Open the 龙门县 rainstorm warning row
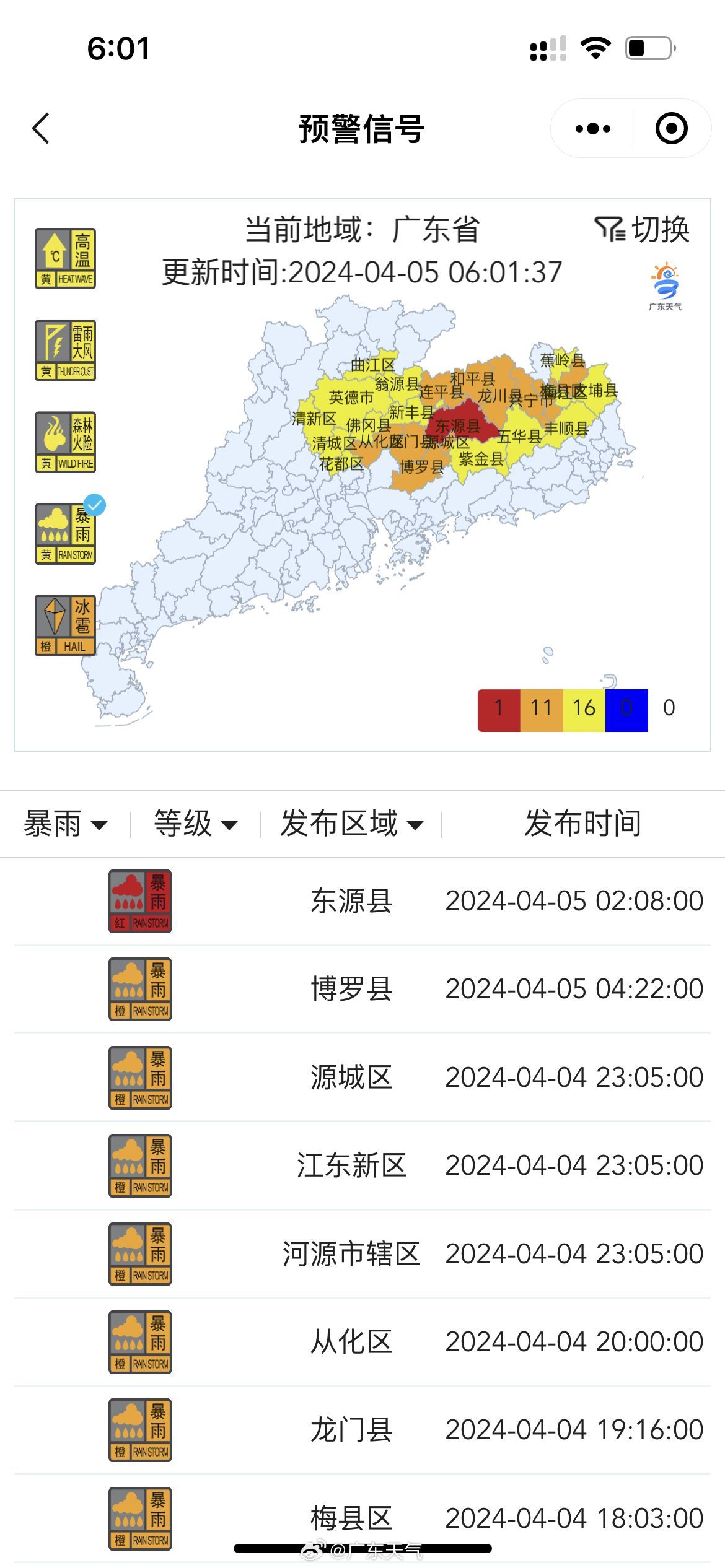This screenshot has width=725, height=1568. pyautogui.click(x=362, y=1430)
